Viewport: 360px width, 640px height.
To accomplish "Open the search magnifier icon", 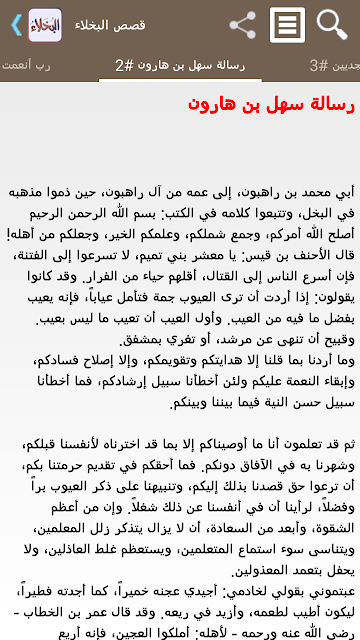I will 332,25.
